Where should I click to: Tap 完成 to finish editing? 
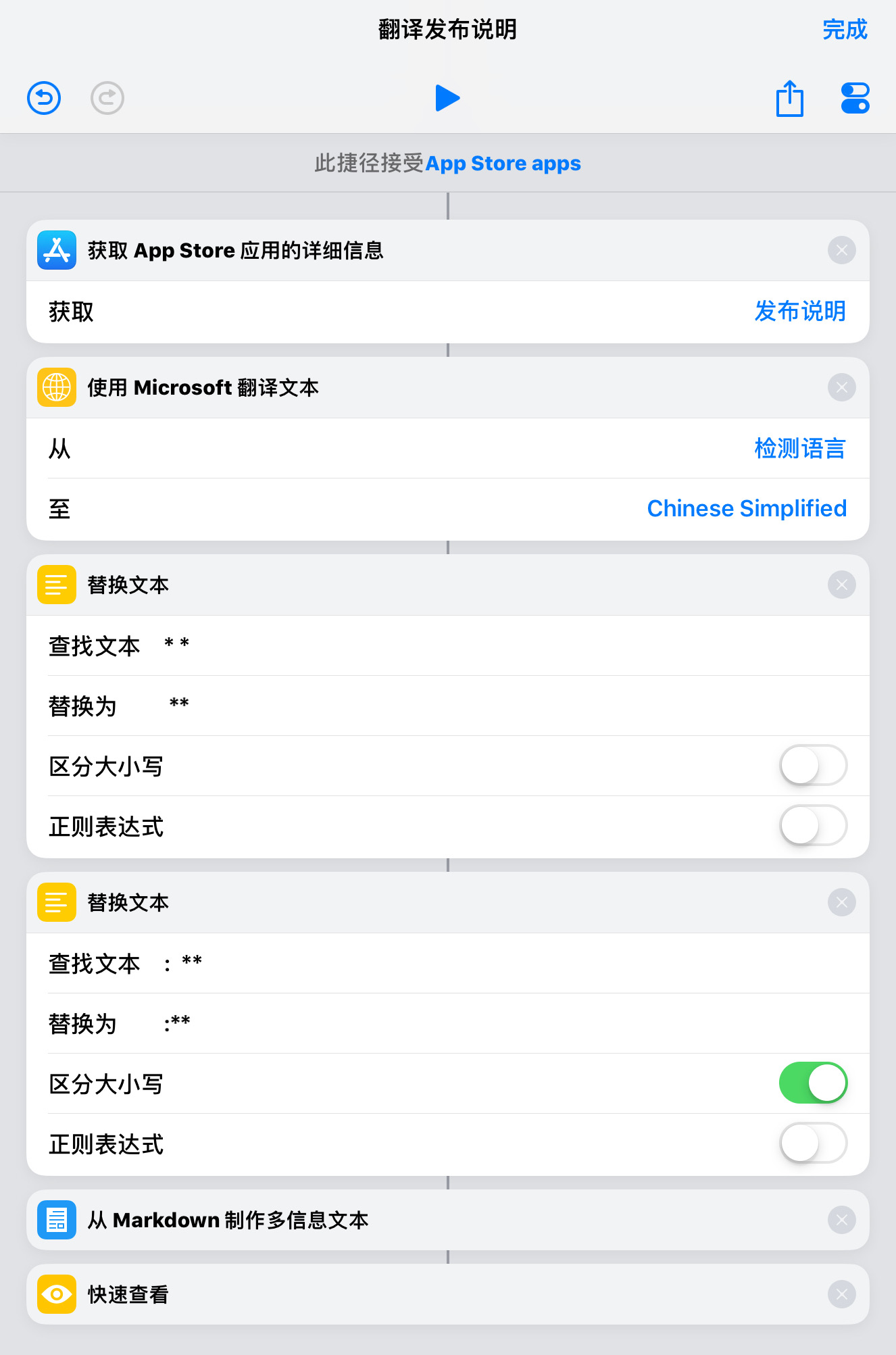(x=844, y=30)
